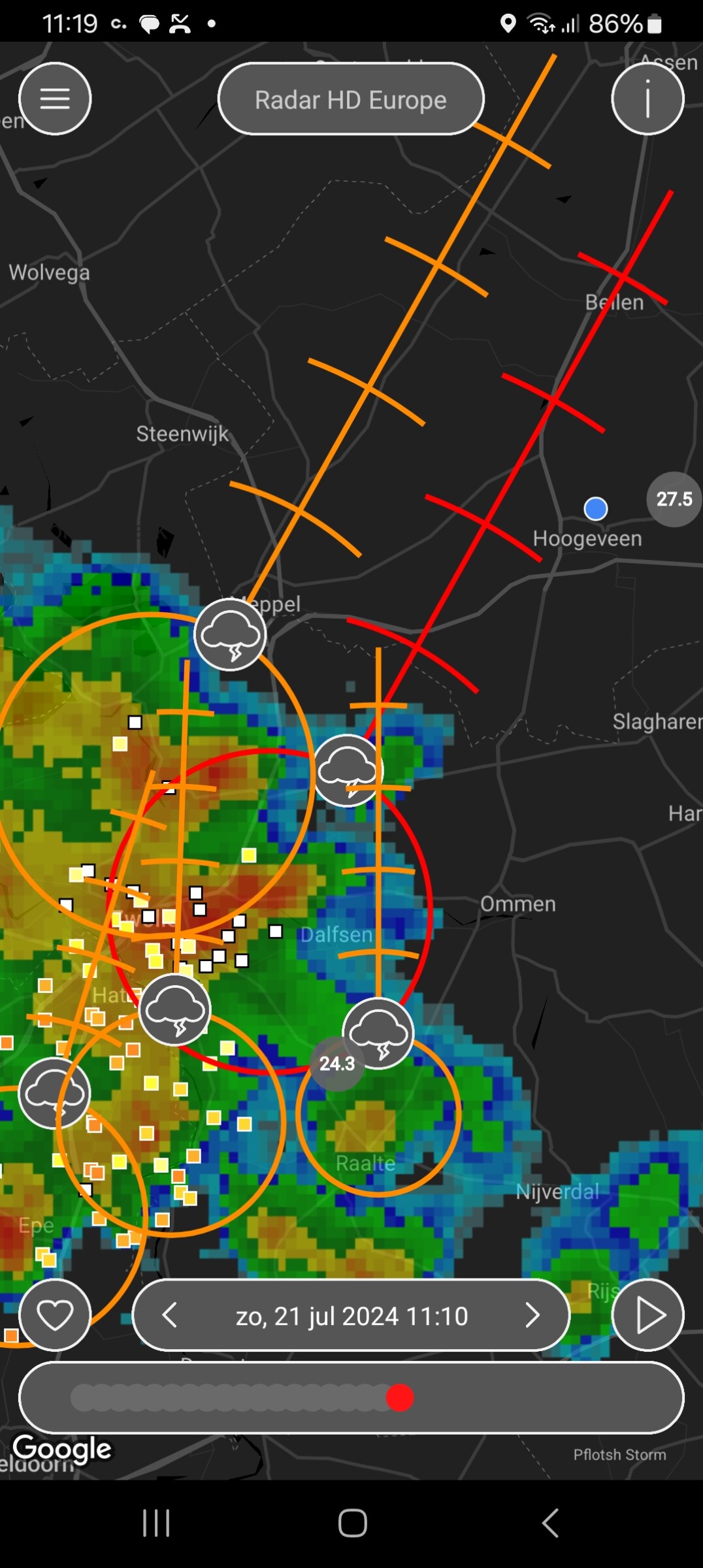Select the thunderstorm marker near Meppel
Image resolution: width=703 pixels, height=1568 pixels.
point(230,634)
